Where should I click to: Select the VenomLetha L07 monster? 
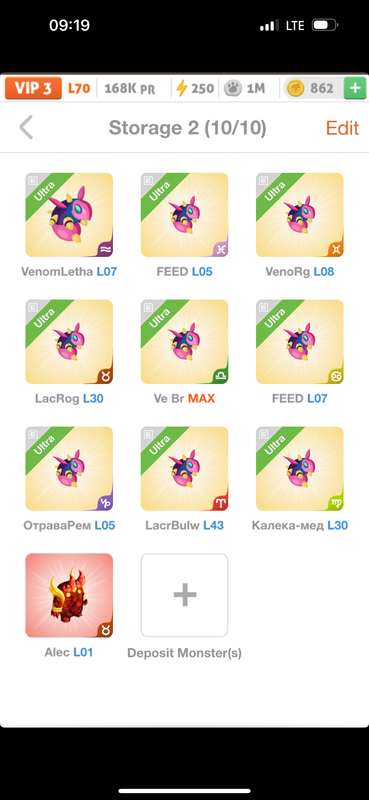pos(69,215)
